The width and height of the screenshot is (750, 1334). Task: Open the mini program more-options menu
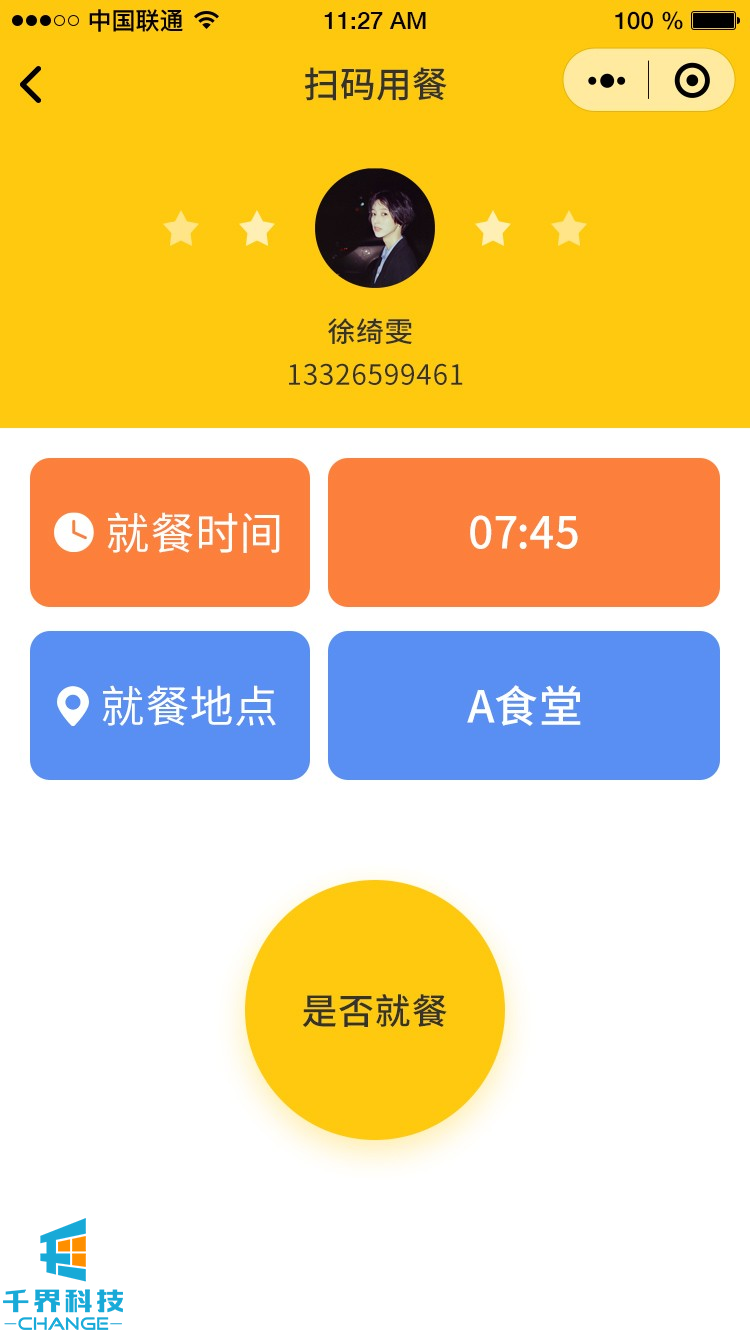pyautogui.click(x=607, y=81)
